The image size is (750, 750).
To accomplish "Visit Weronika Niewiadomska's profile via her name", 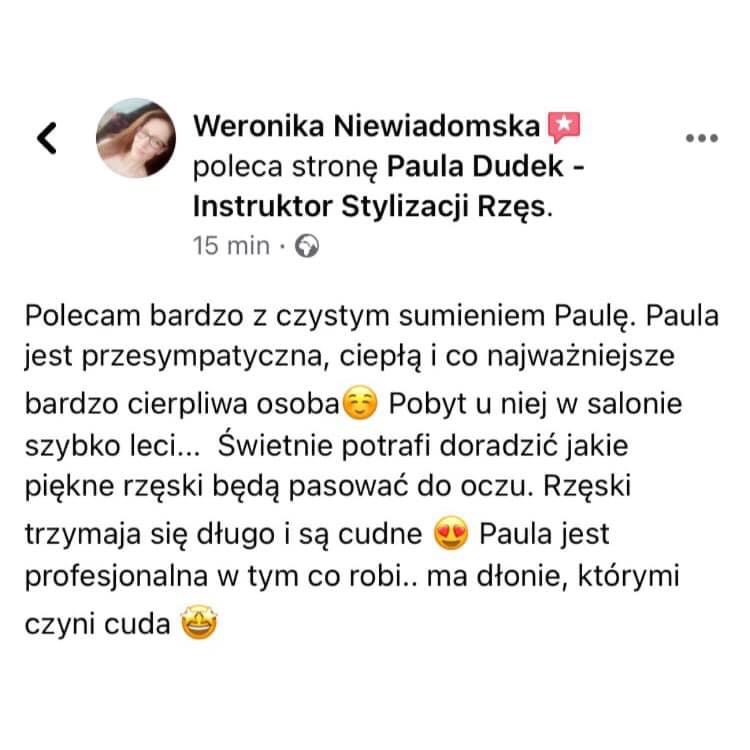I will pos(366,126).
